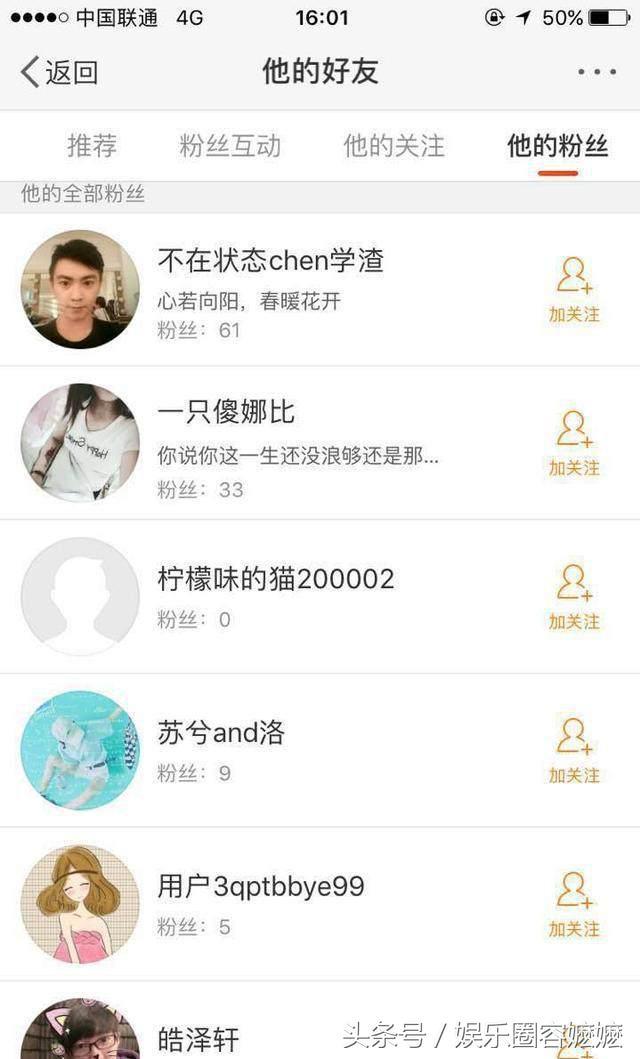
Task: Select the 他的粉丝 tab
Action: coord(557,146)
